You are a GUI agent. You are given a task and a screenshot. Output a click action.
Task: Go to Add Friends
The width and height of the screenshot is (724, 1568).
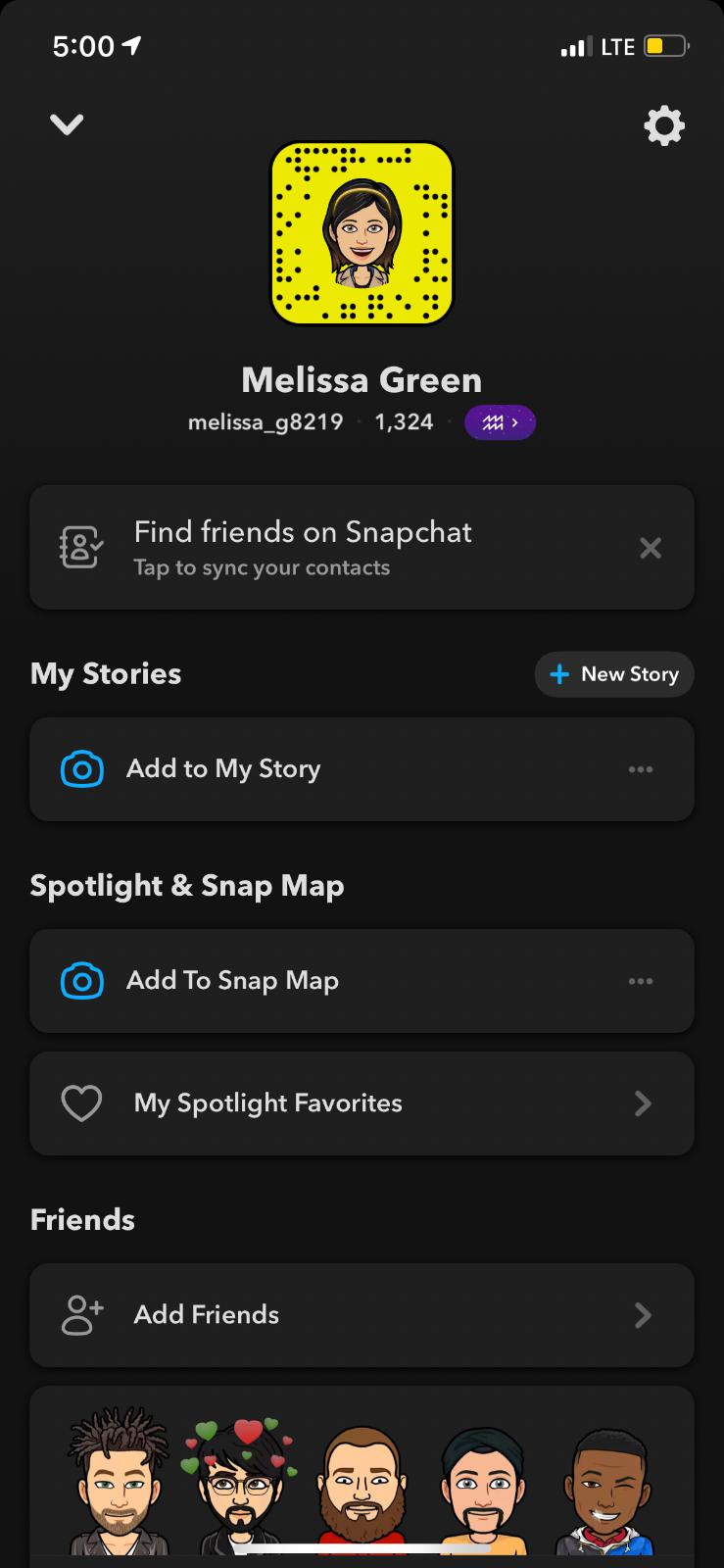pyautogui.click(x=362, y=1315)
